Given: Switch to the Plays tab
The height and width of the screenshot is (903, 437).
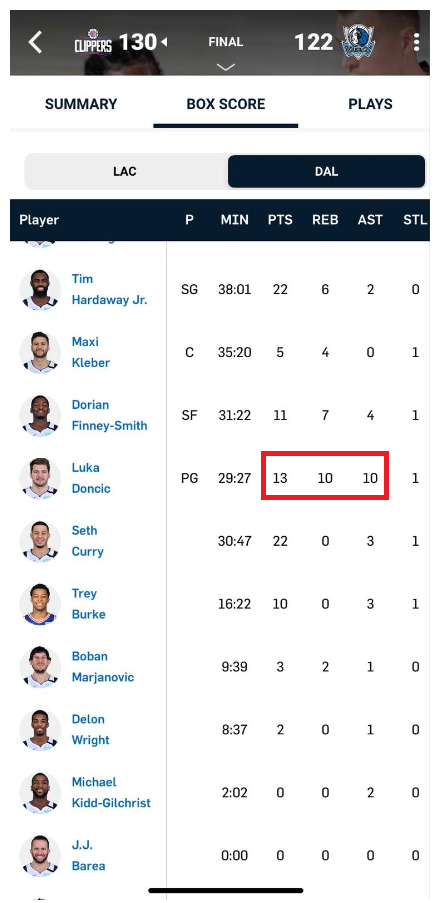Looking at the screenshot, I should (x=370, y=104).
